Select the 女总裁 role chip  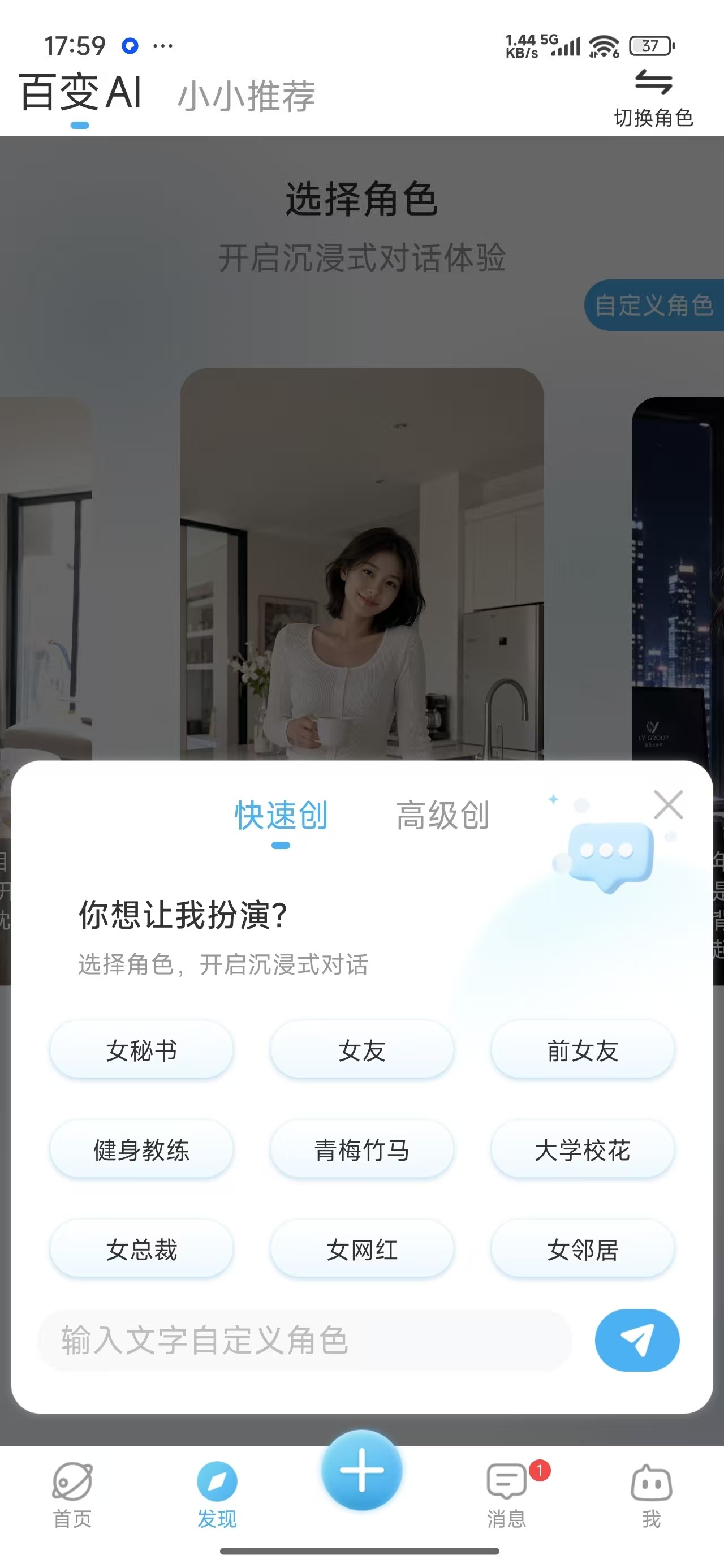pos(141,1250)
